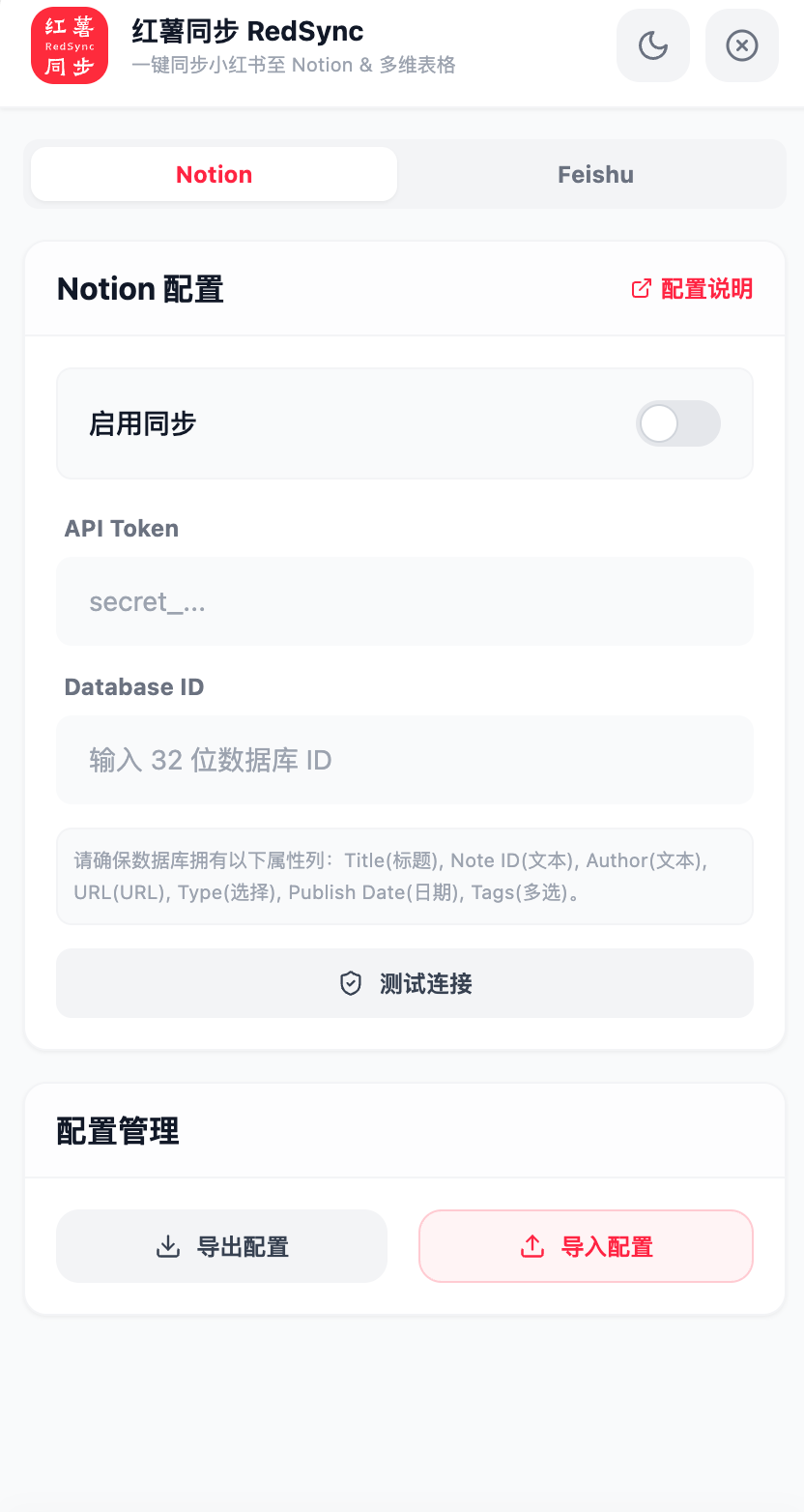Focus the API Token field
This screenshot has height=1512, width=804.
(404, 601)
